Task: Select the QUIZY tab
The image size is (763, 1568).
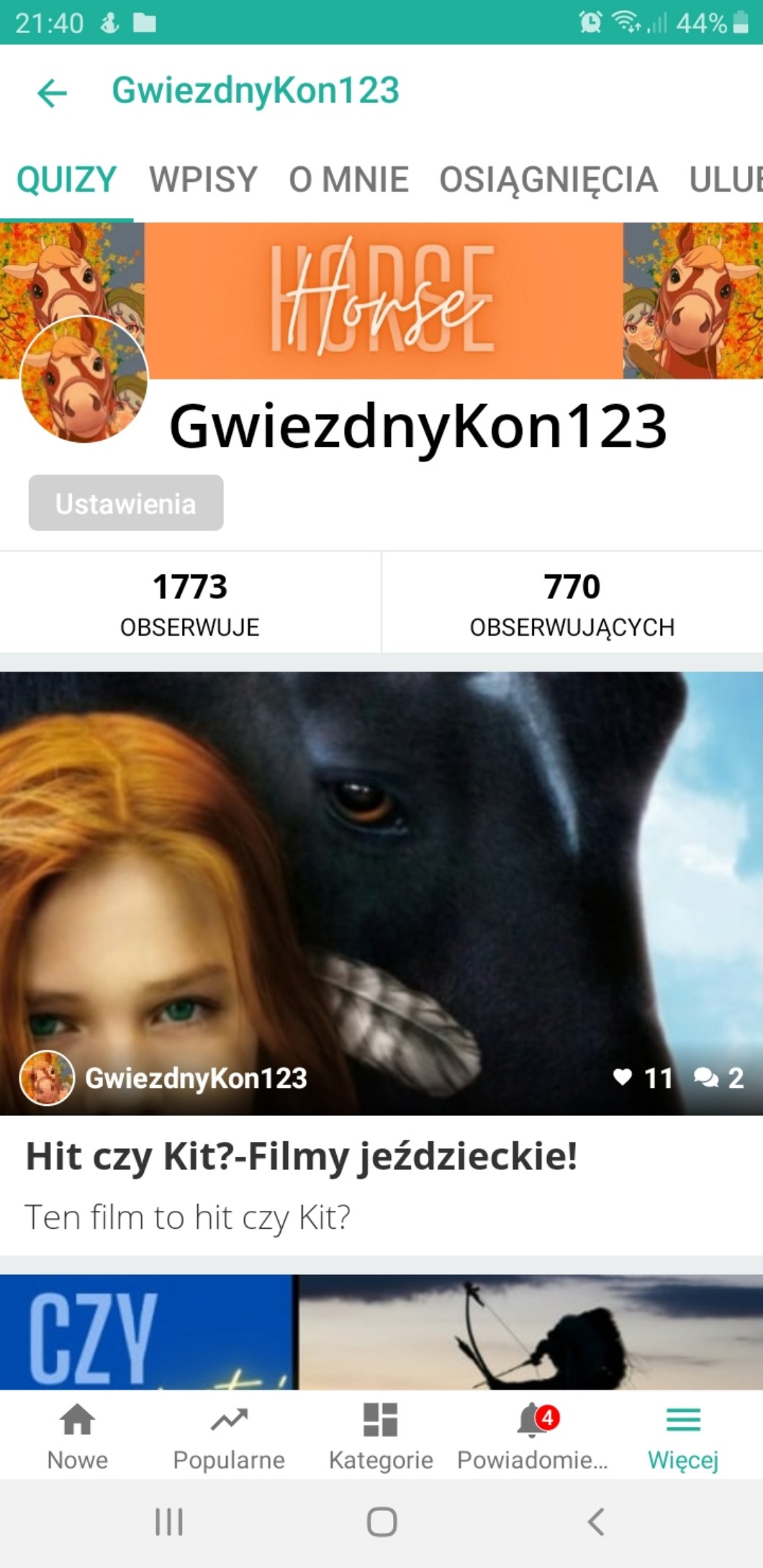Action: [x=66, y=180]
